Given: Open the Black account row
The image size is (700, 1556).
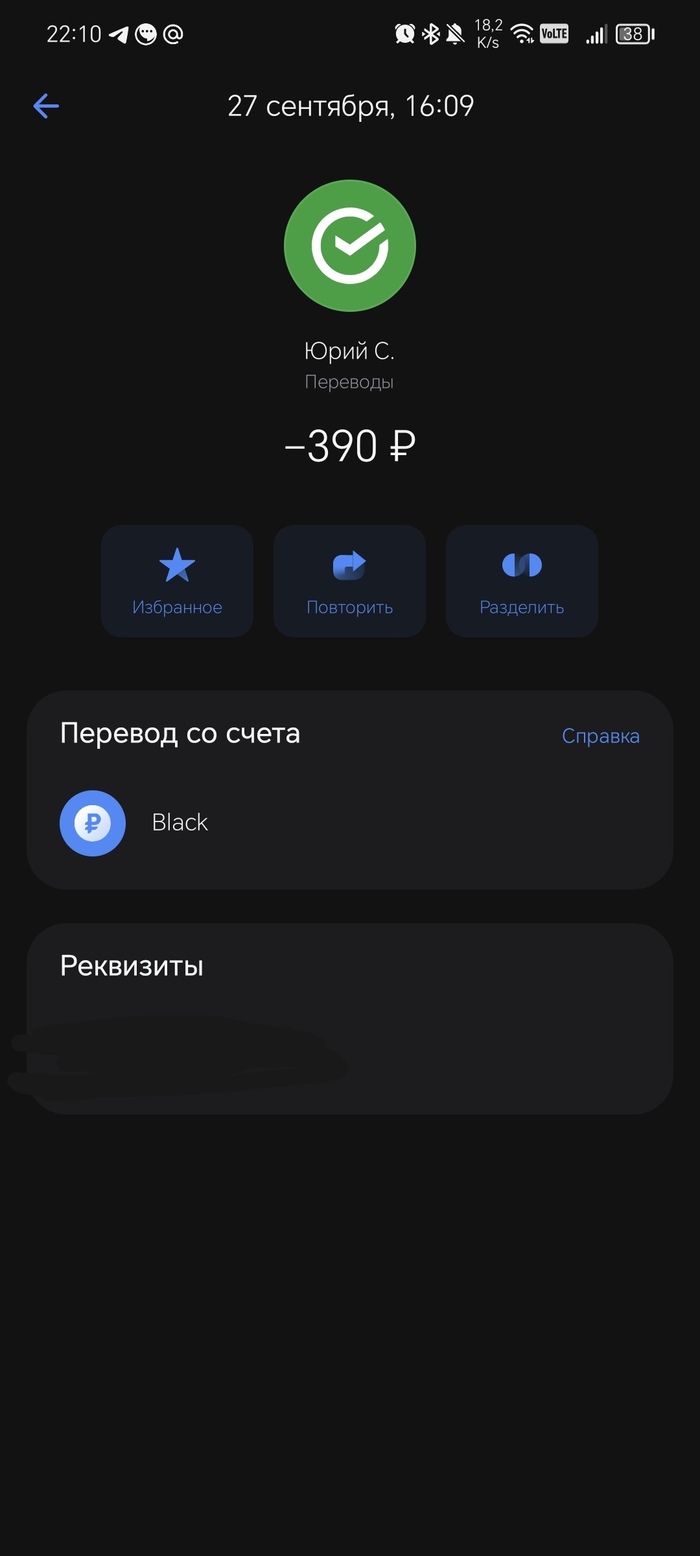Looking at the screenshot, I should click(x=349, y=823).
